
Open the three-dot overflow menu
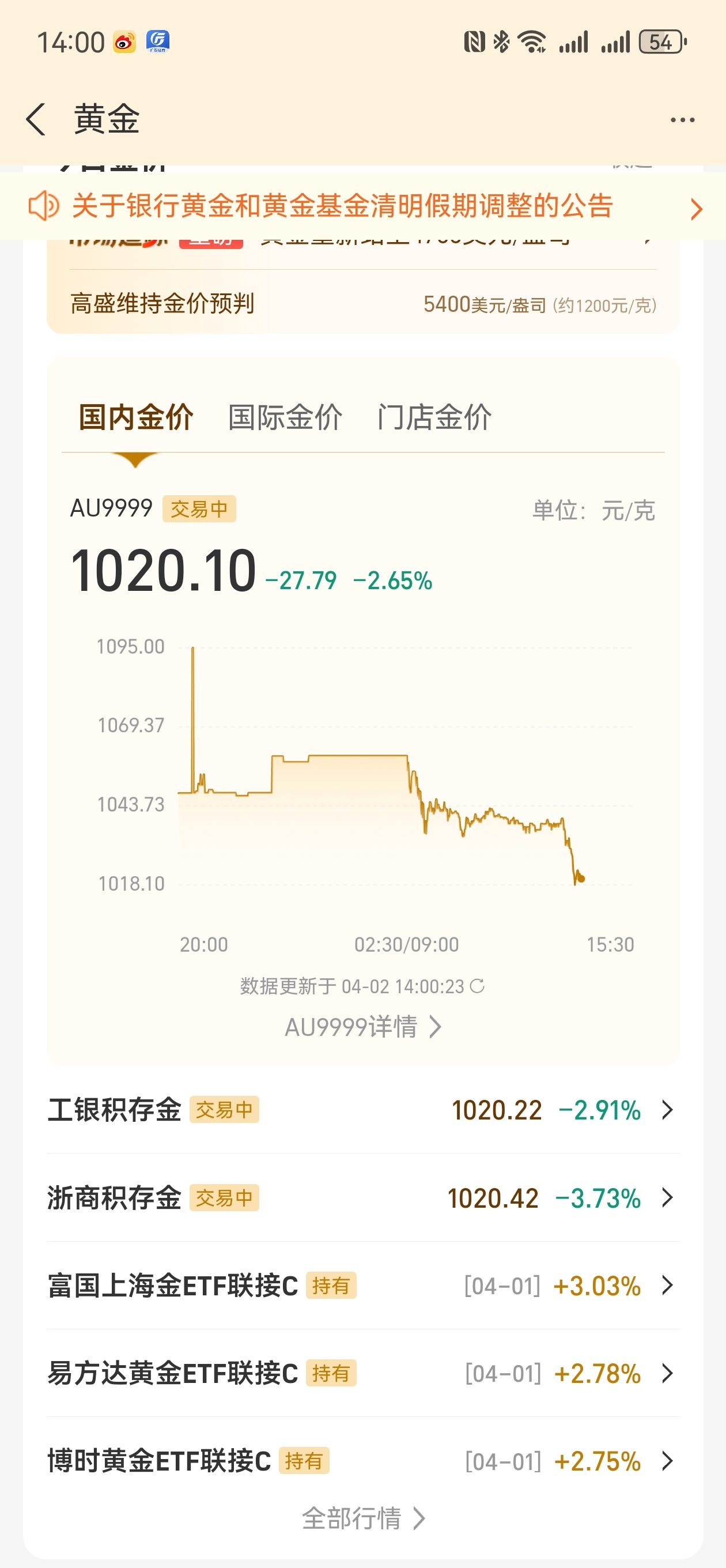pos(682,120)
